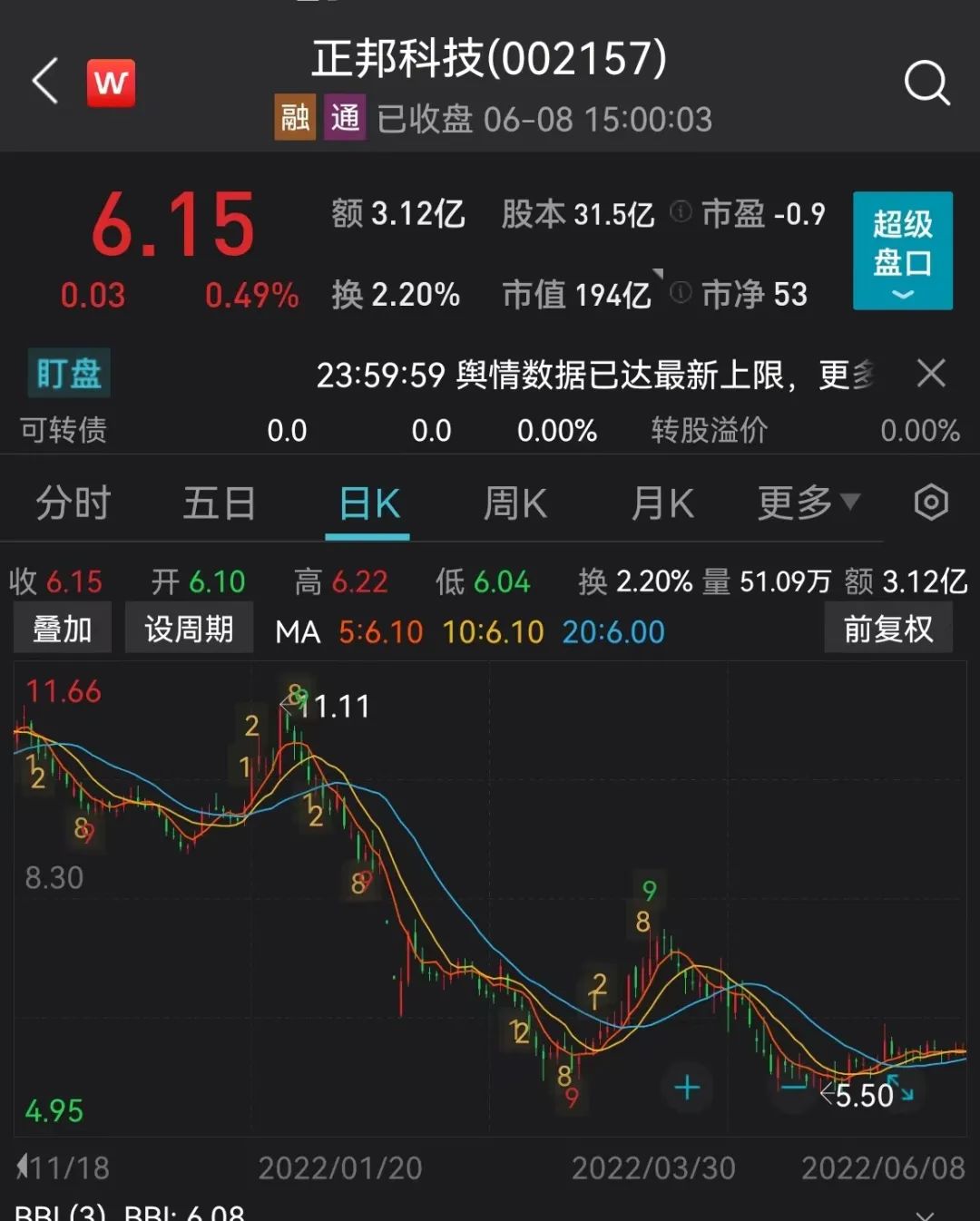
Task: Go back using the top-left arrow
Action: point(45,82)
